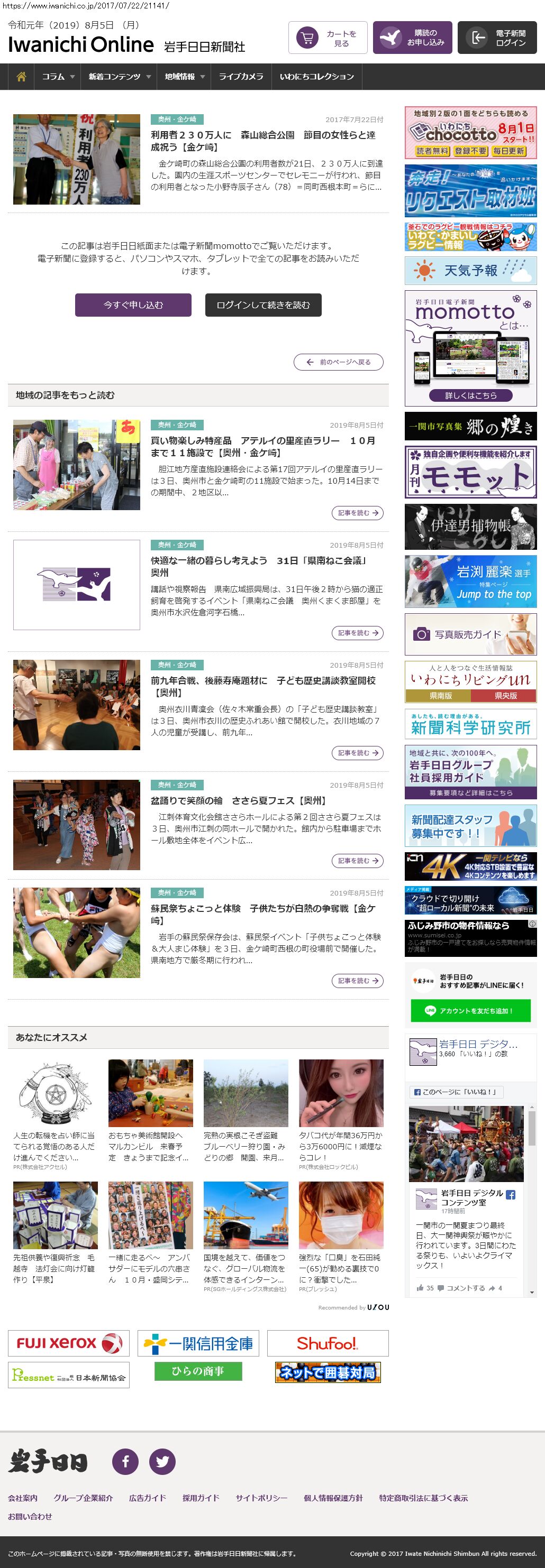Screen dimensions: 545x1568
Task: Go back with 前のページへ戻る
Action: point(339,362)
